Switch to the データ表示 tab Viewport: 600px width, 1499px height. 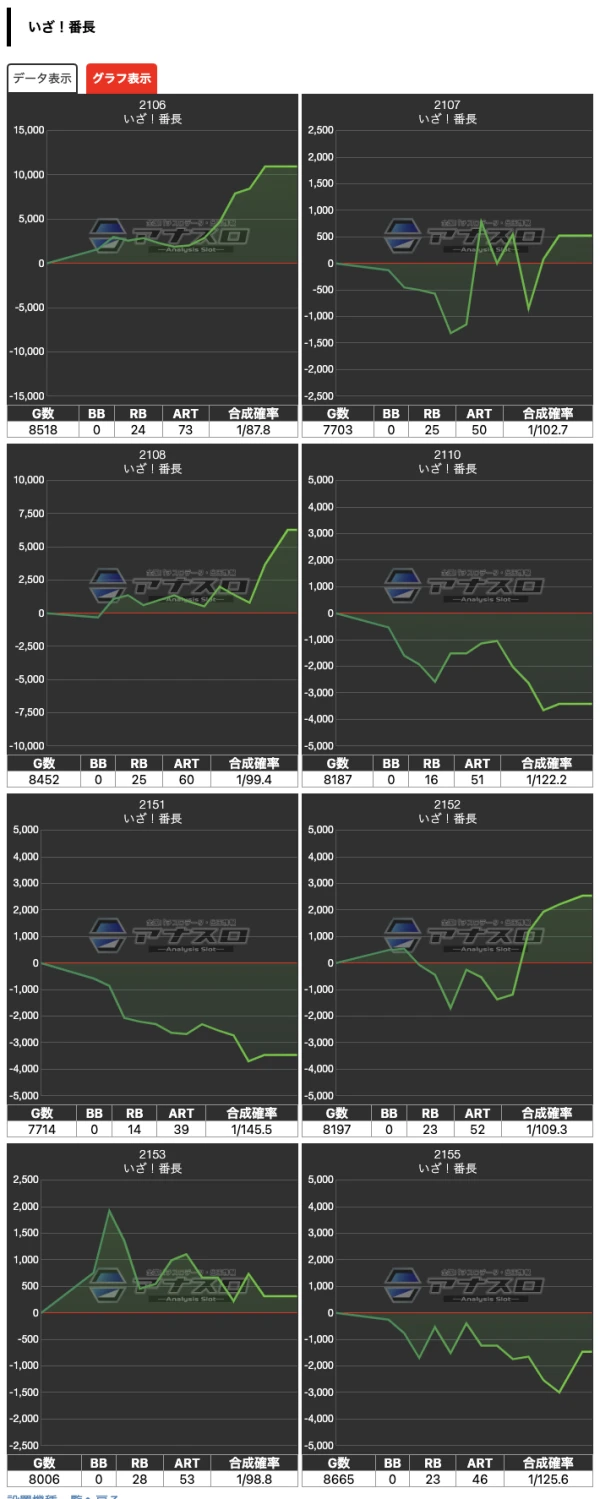42,79
